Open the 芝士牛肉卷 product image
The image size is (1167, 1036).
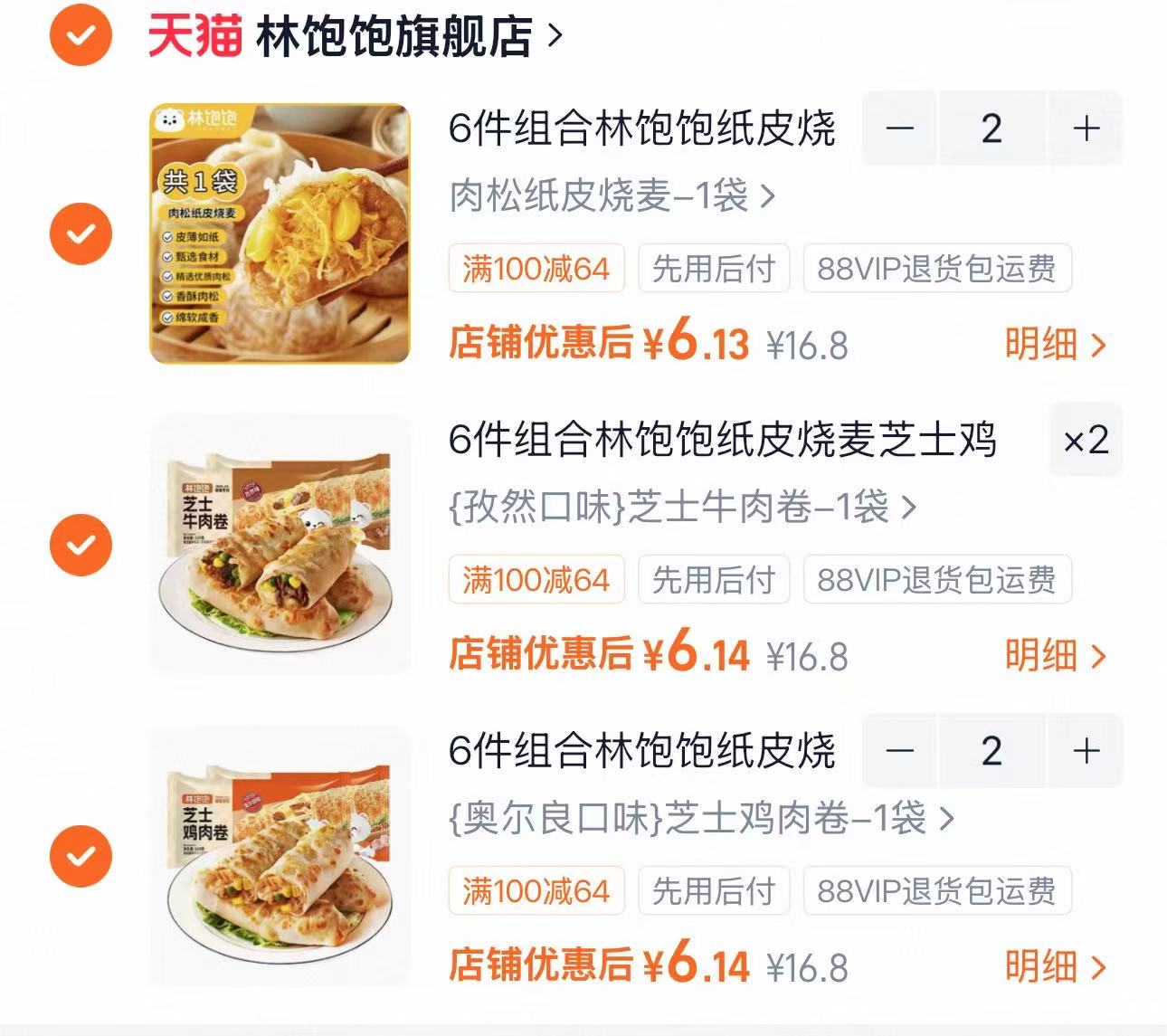pyautogui.click(x=280, y=545)
